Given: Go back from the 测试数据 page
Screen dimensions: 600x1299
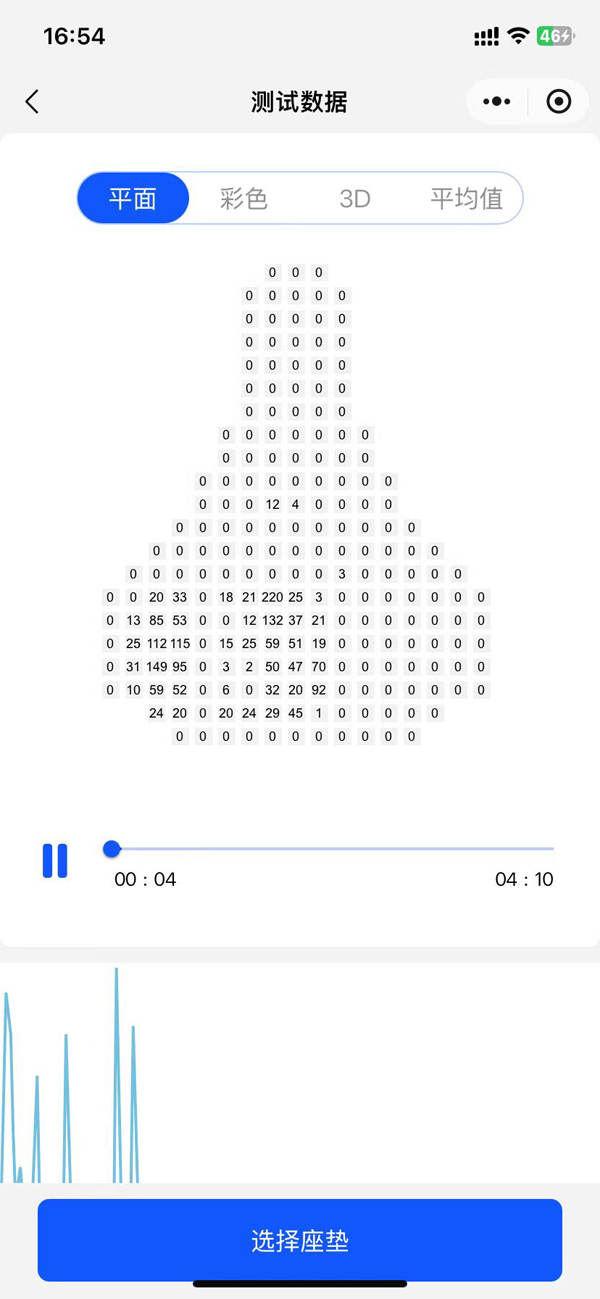Looking at the screenshot, I should 32,101.
